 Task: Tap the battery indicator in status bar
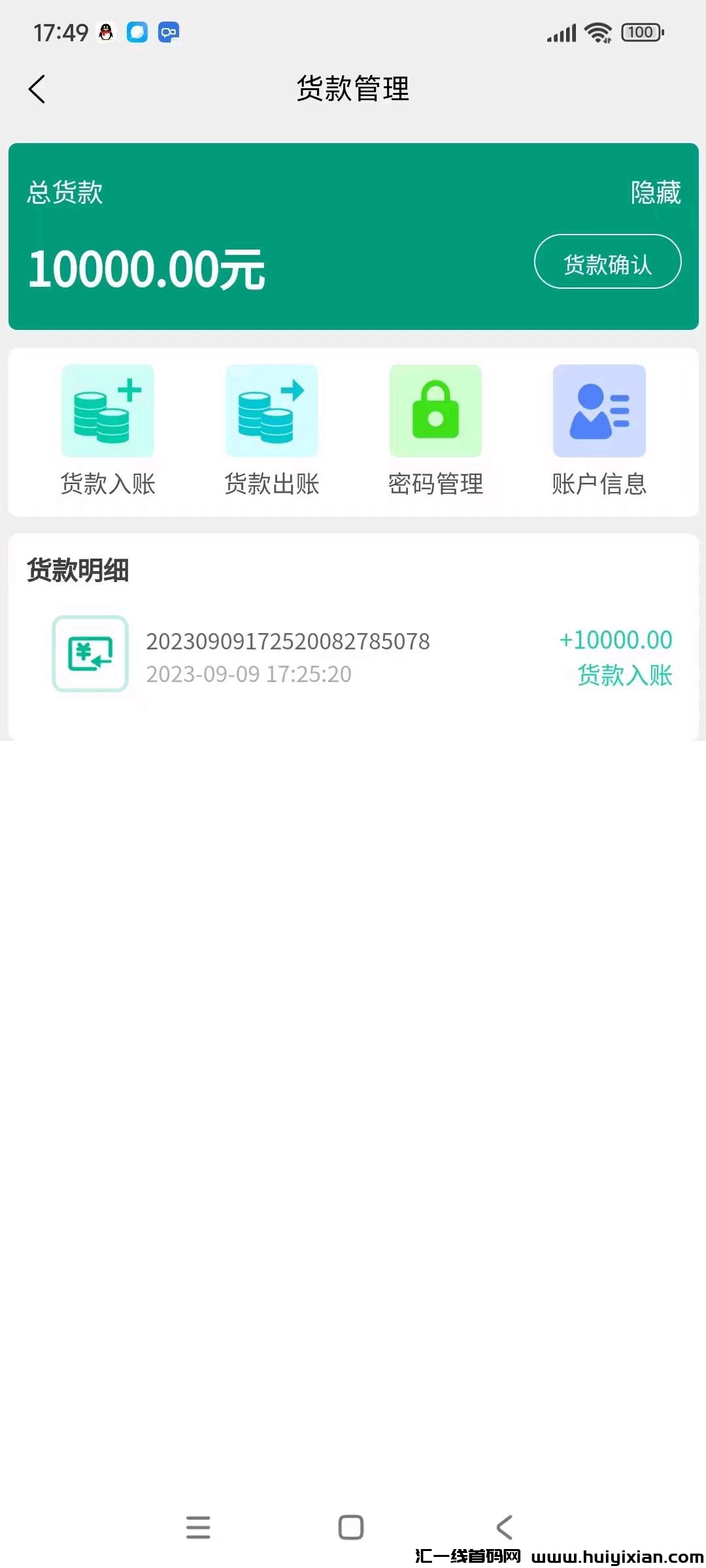pyautogui.click(x=639, y=31)
